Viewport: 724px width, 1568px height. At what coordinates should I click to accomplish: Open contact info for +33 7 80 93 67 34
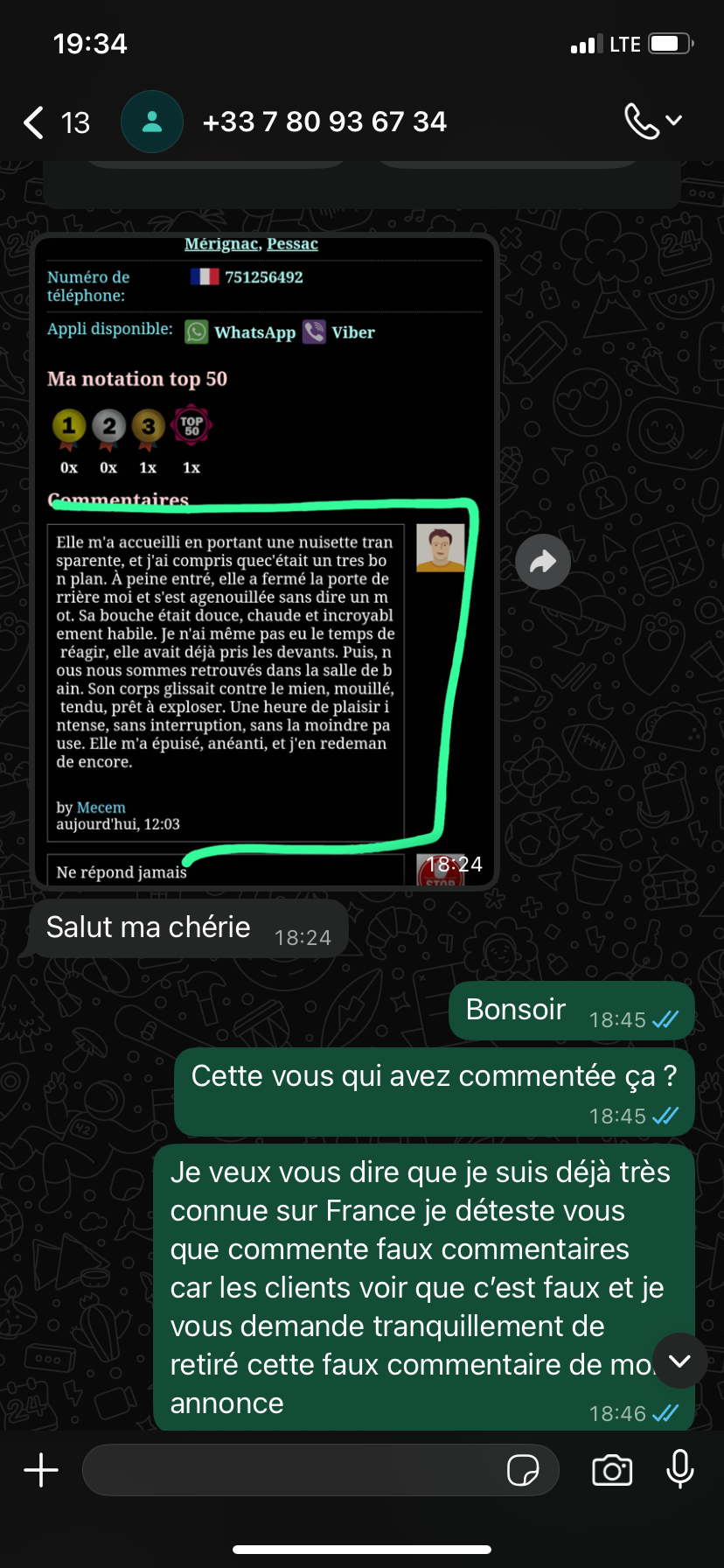(324, 122)
